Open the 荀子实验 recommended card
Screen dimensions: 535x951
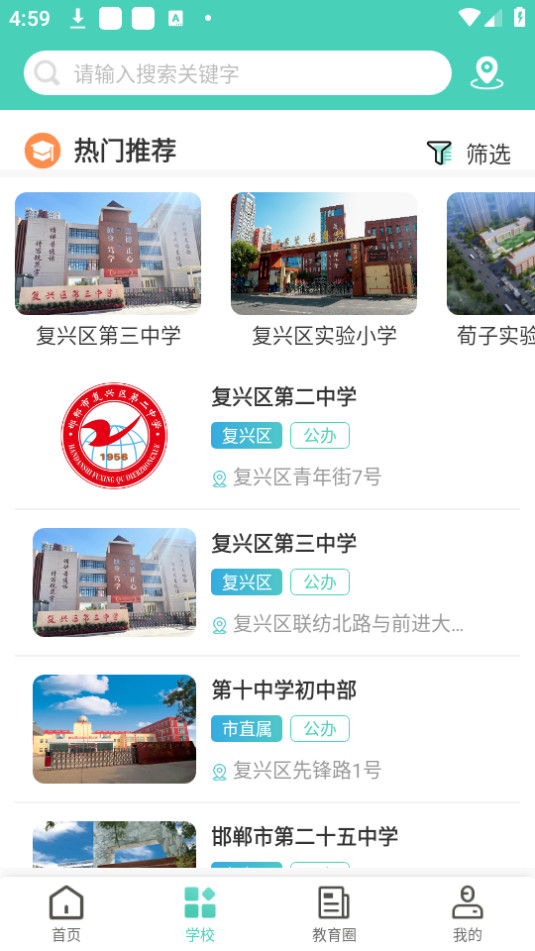tap(491, 270)
